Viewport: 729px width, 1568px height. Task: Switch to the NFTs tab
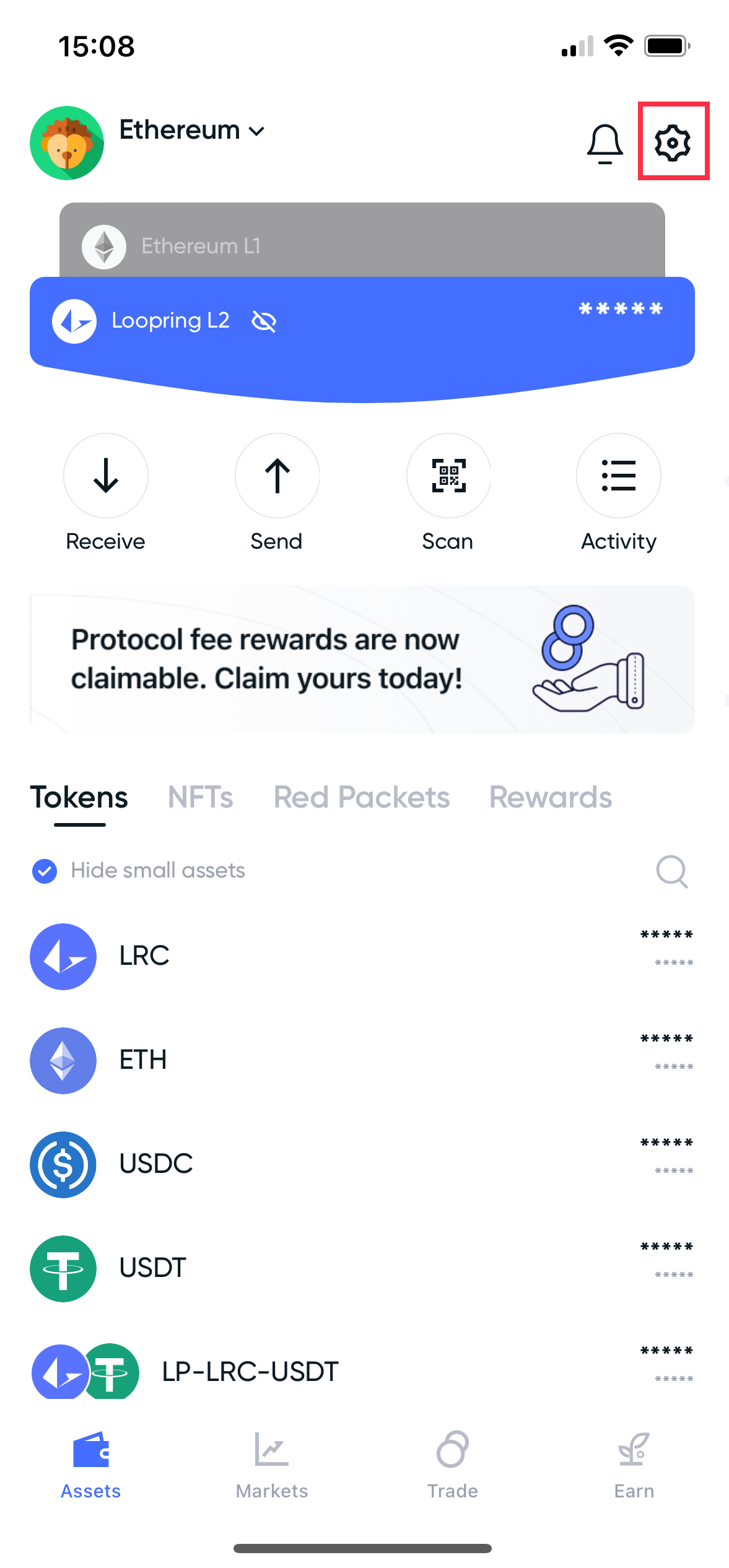(x=200, y=797)
